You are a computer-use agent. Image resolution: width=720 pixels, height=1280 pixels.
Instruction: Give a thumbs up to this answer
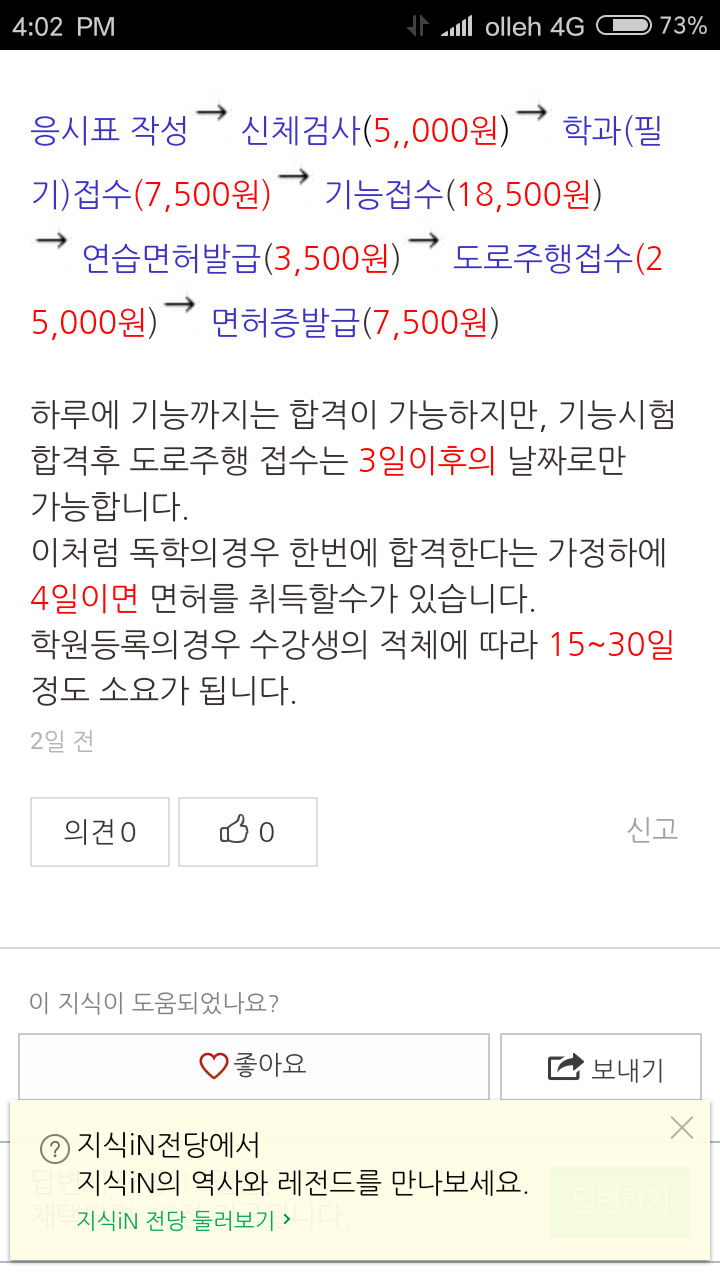[247, 831]
